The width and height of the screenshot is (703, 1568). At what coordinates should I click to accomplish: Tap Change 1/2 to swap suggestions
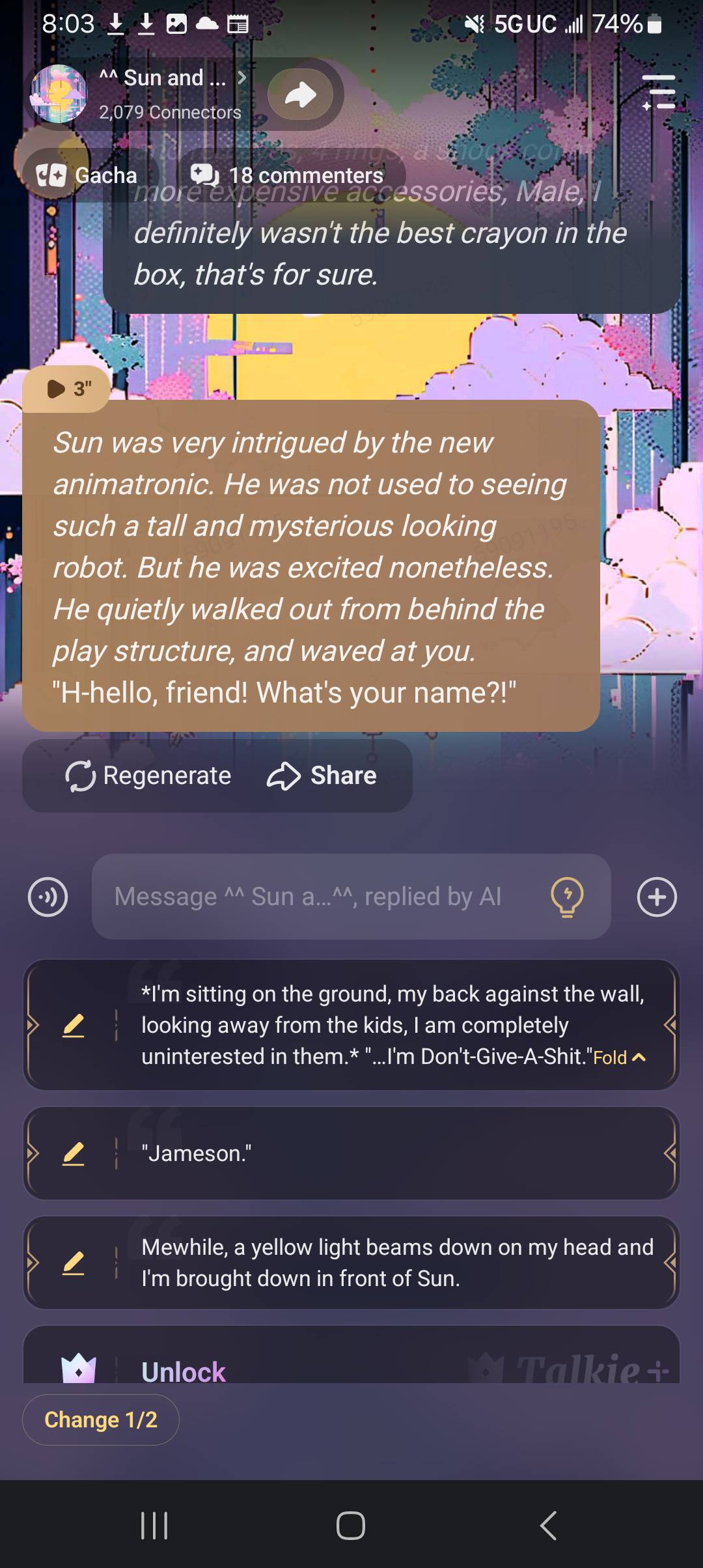[101, 1420]
